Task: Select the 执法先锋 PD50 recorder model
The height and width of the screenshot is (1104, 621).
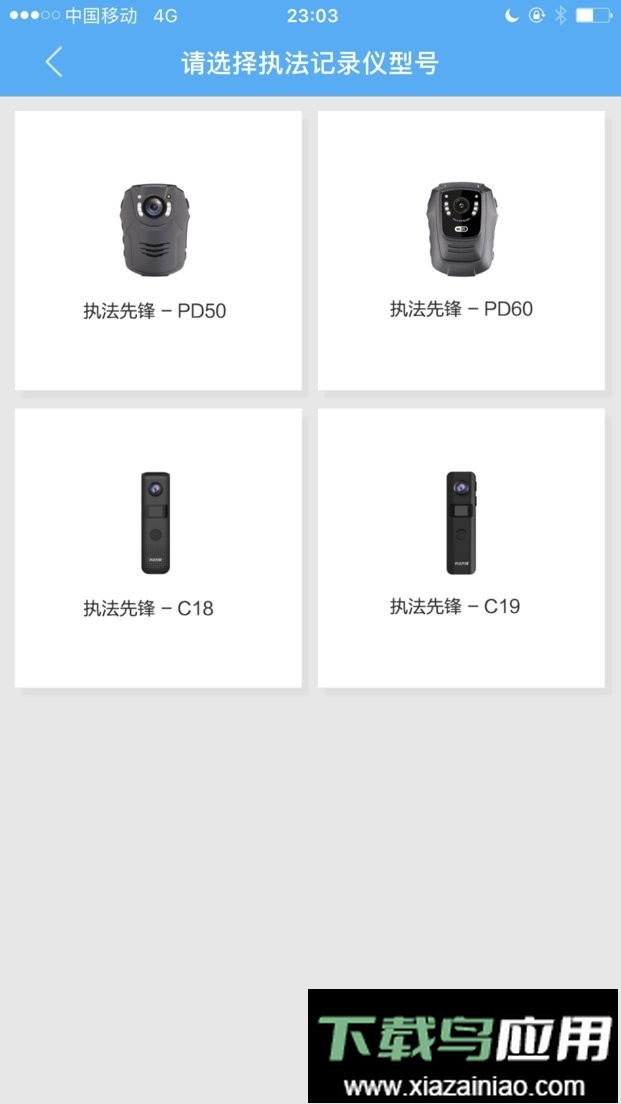Action: 158,250
